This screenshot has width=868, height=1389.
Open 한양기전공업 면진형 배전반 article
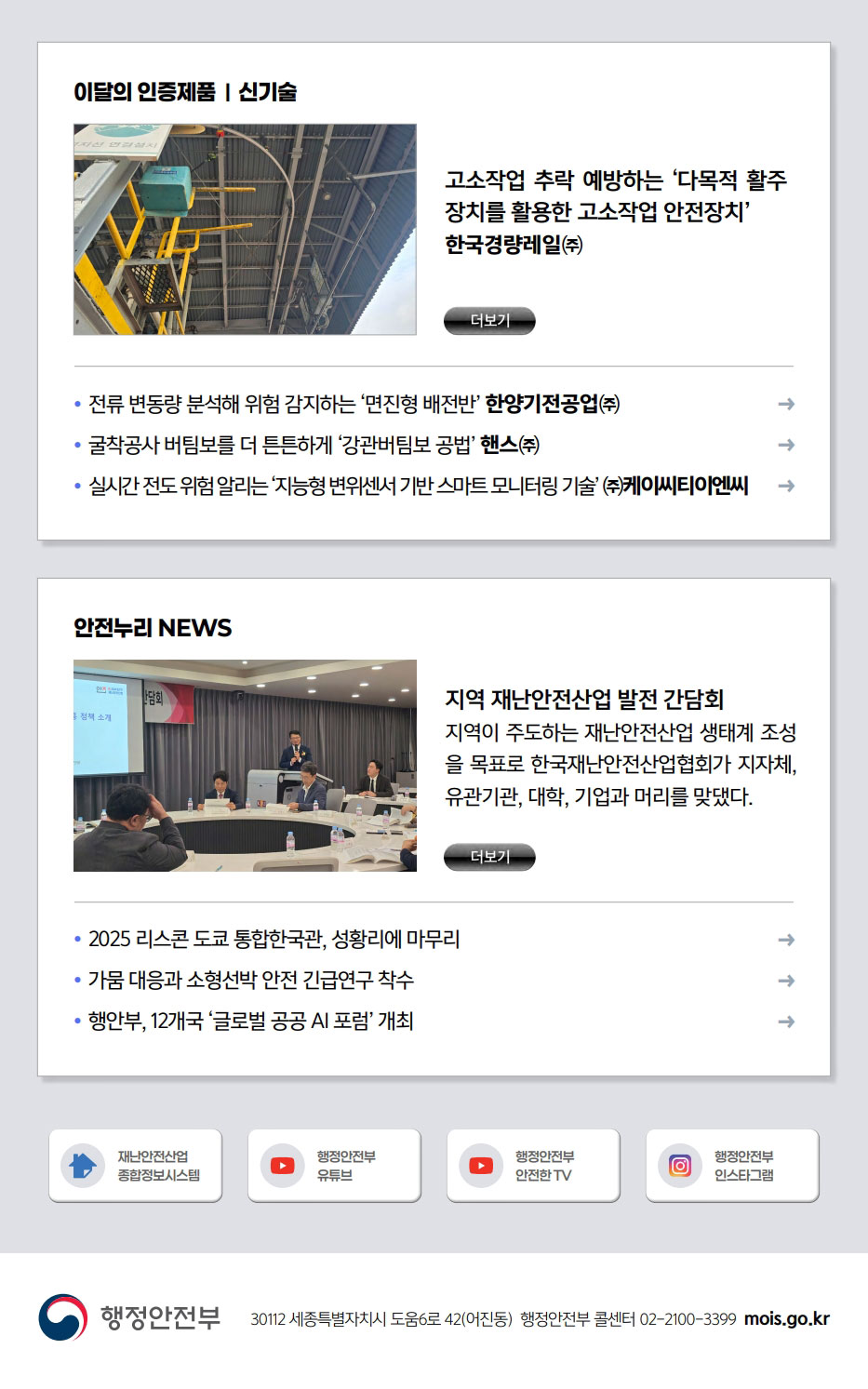pos(354,404)
